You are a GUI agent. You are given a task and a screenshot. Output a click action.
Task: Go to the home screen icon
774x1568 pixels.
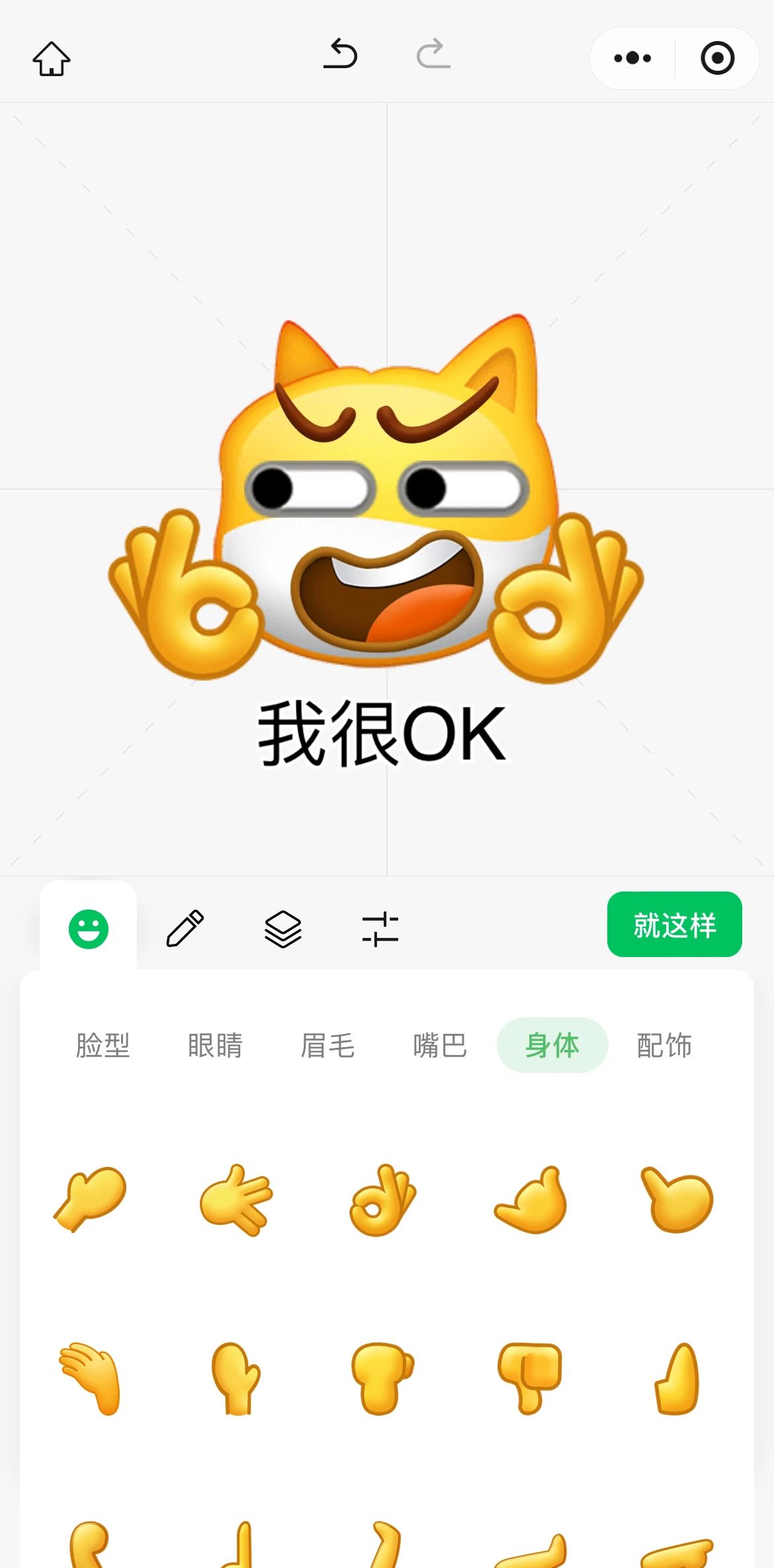coord(52,58)
